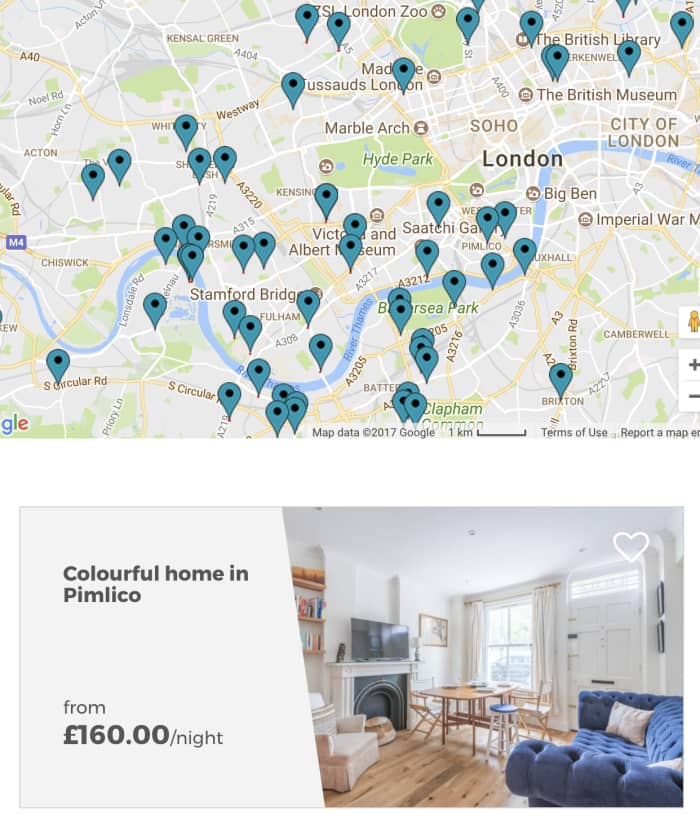Image resolution: width=700 pixels, height=814 pixels.
Task: Activate Street View pegman on the map
Action: pos(692,322)
